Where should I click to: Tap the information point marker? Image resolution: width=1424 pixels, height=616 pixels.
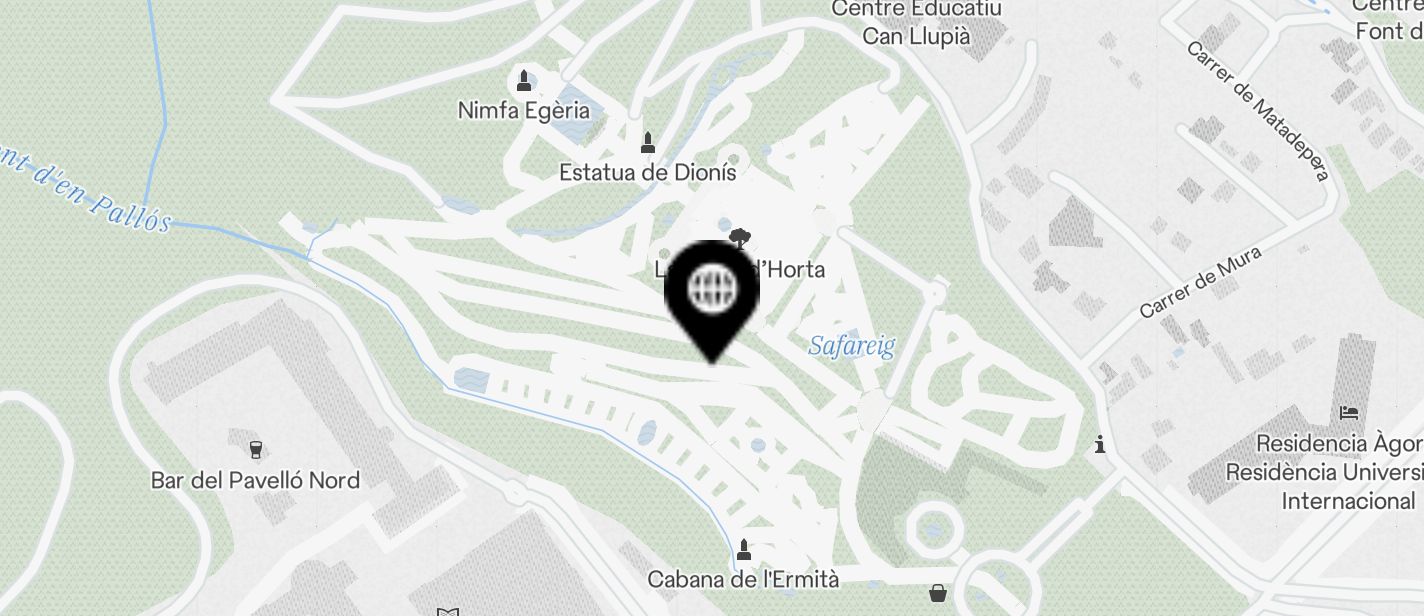[1100, 444]
